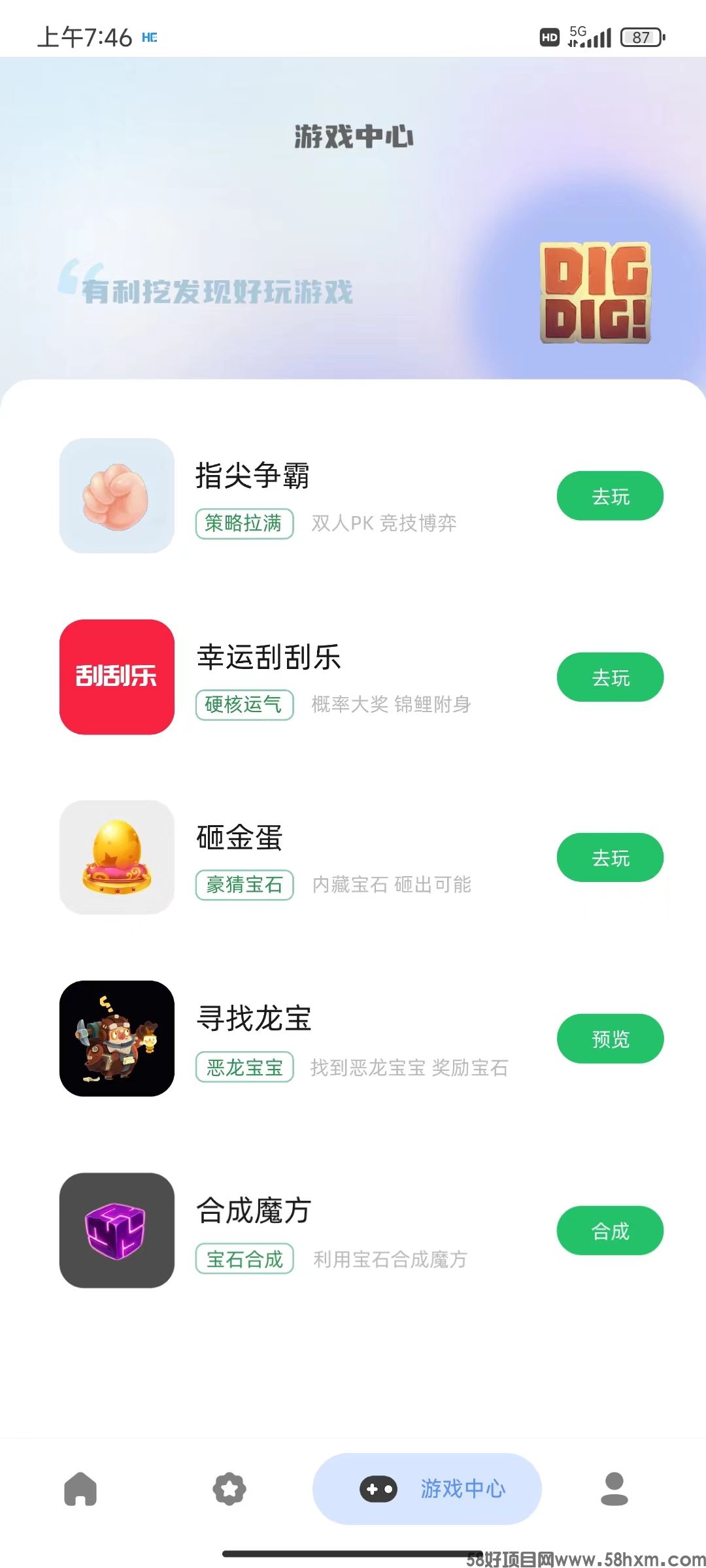Tap 去玩 next to 指尖争霸
Viewport: 706px width, 1568px height.
click(610, 496)
